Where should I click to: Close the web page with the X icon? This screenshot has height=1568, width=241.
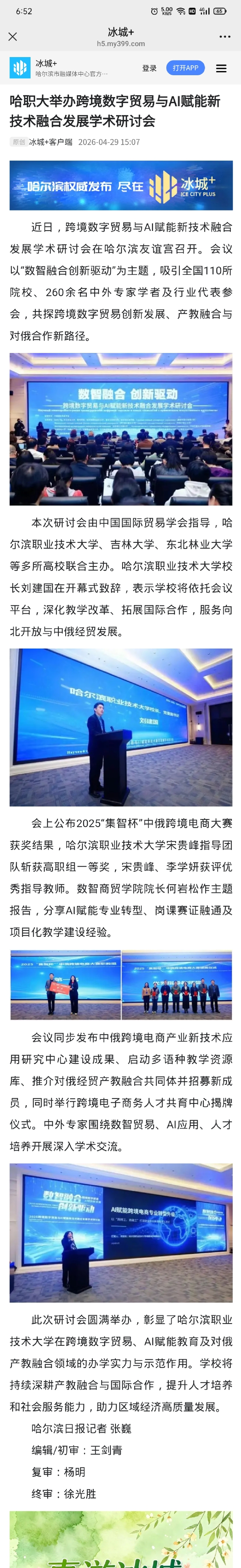(x=13, y=37)
